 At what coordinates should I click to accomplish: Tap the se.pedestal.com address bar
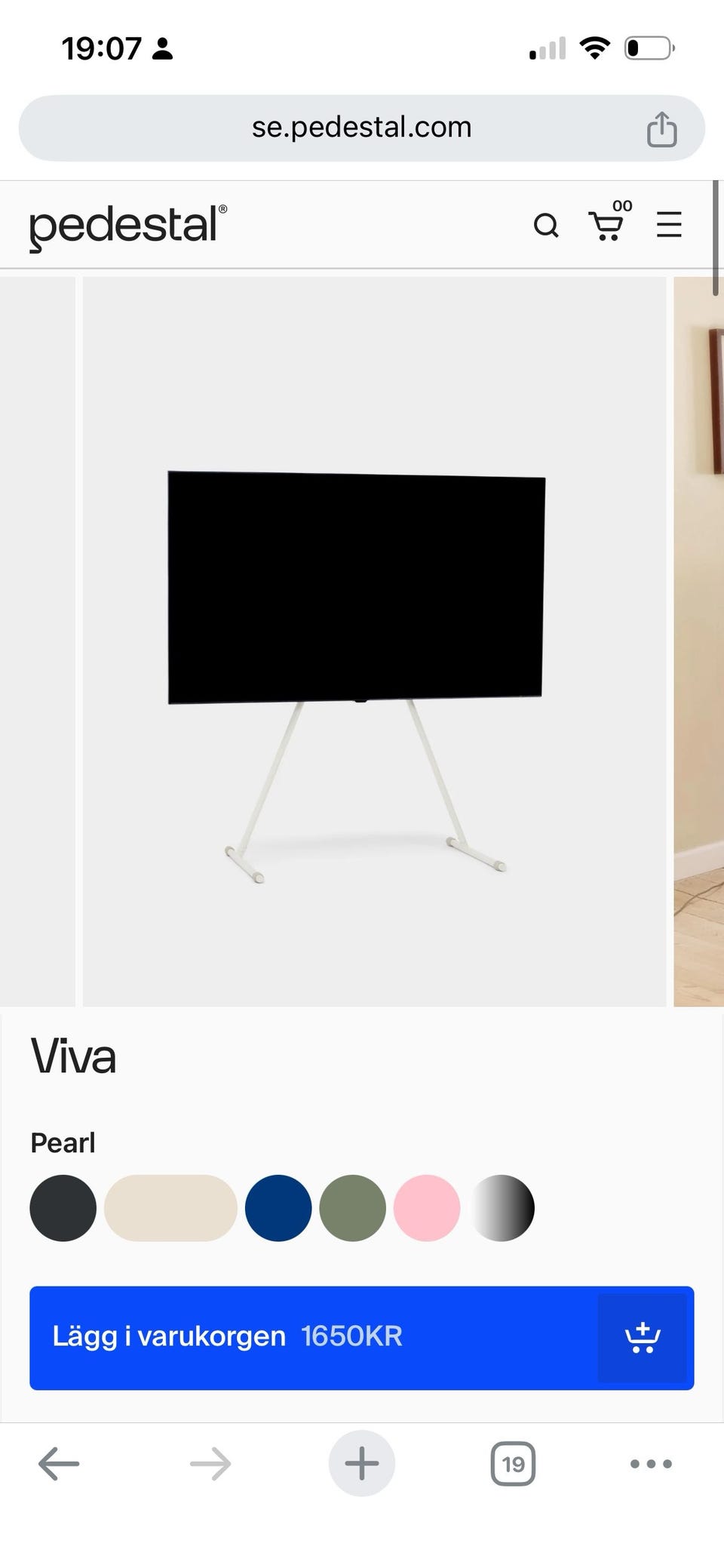[362, 127]
